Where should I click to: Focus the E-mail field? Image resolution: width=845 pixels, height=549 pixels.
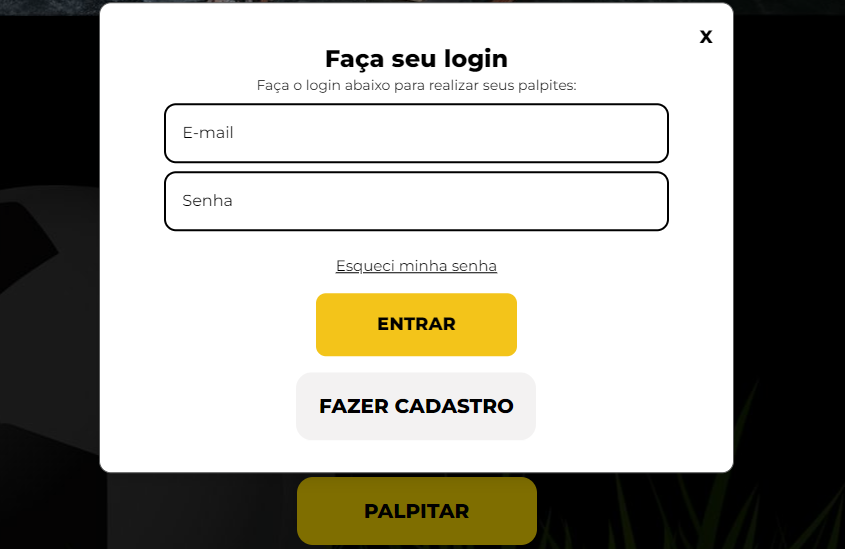click(416, 133)
